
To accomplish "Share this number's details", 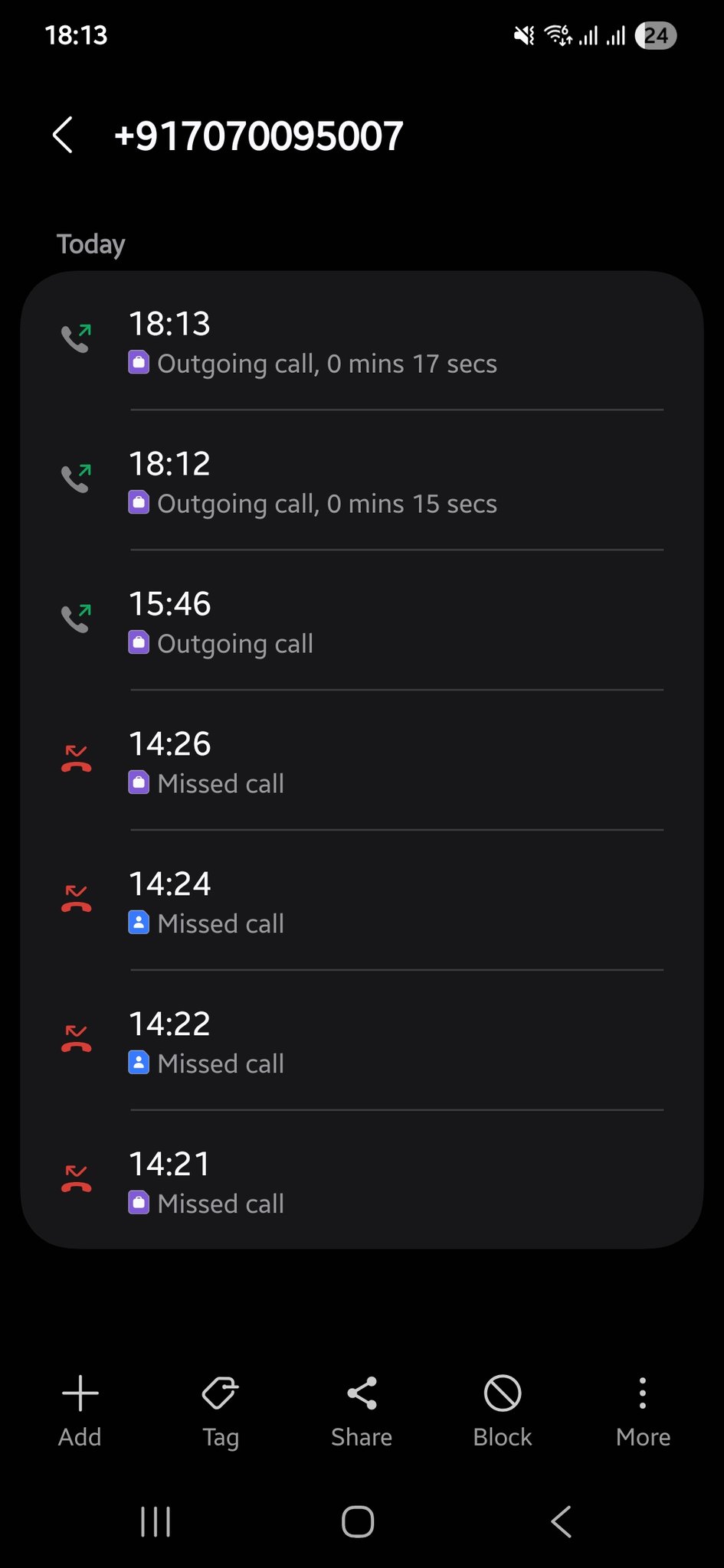I will 362,1410.
